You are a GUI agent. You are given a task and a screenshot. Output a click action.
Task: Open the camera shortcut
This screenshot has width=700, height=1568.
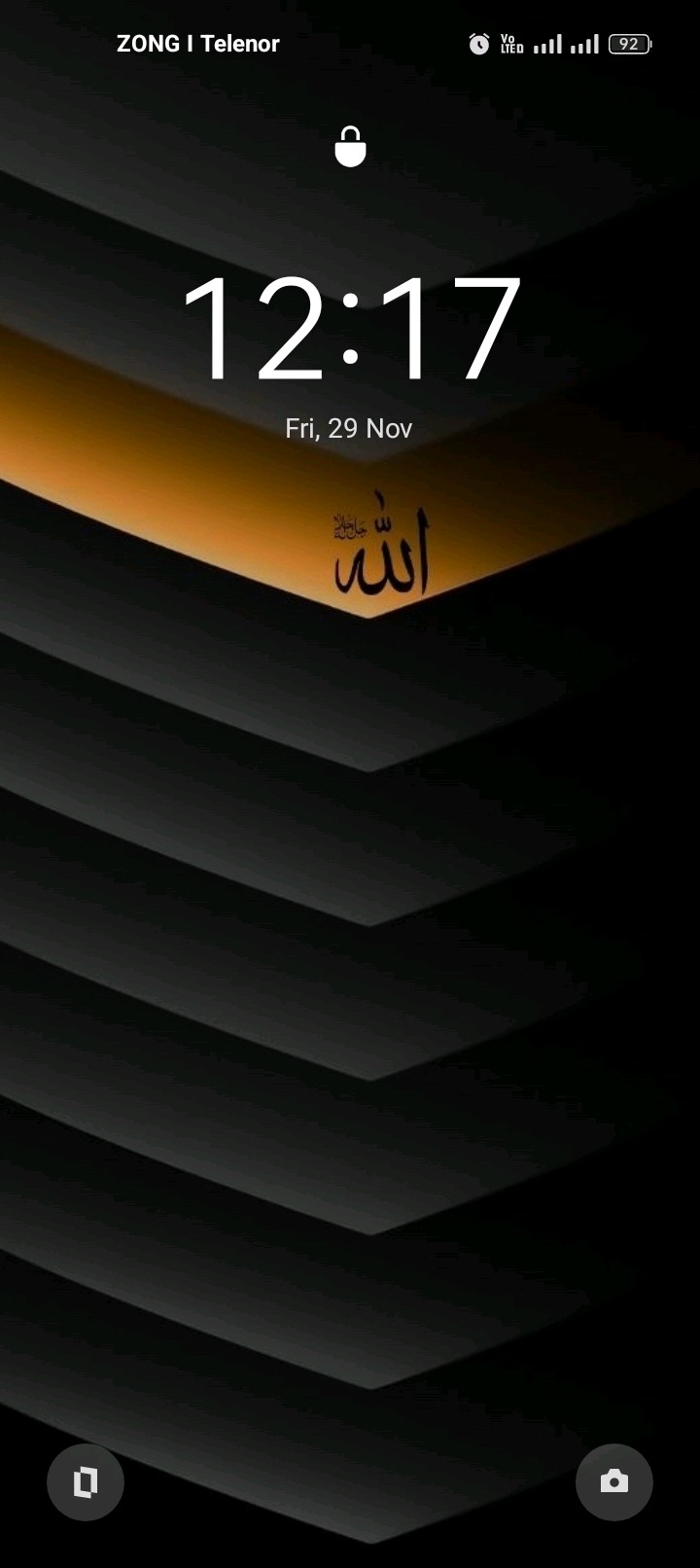click(x=613, y=1481)
